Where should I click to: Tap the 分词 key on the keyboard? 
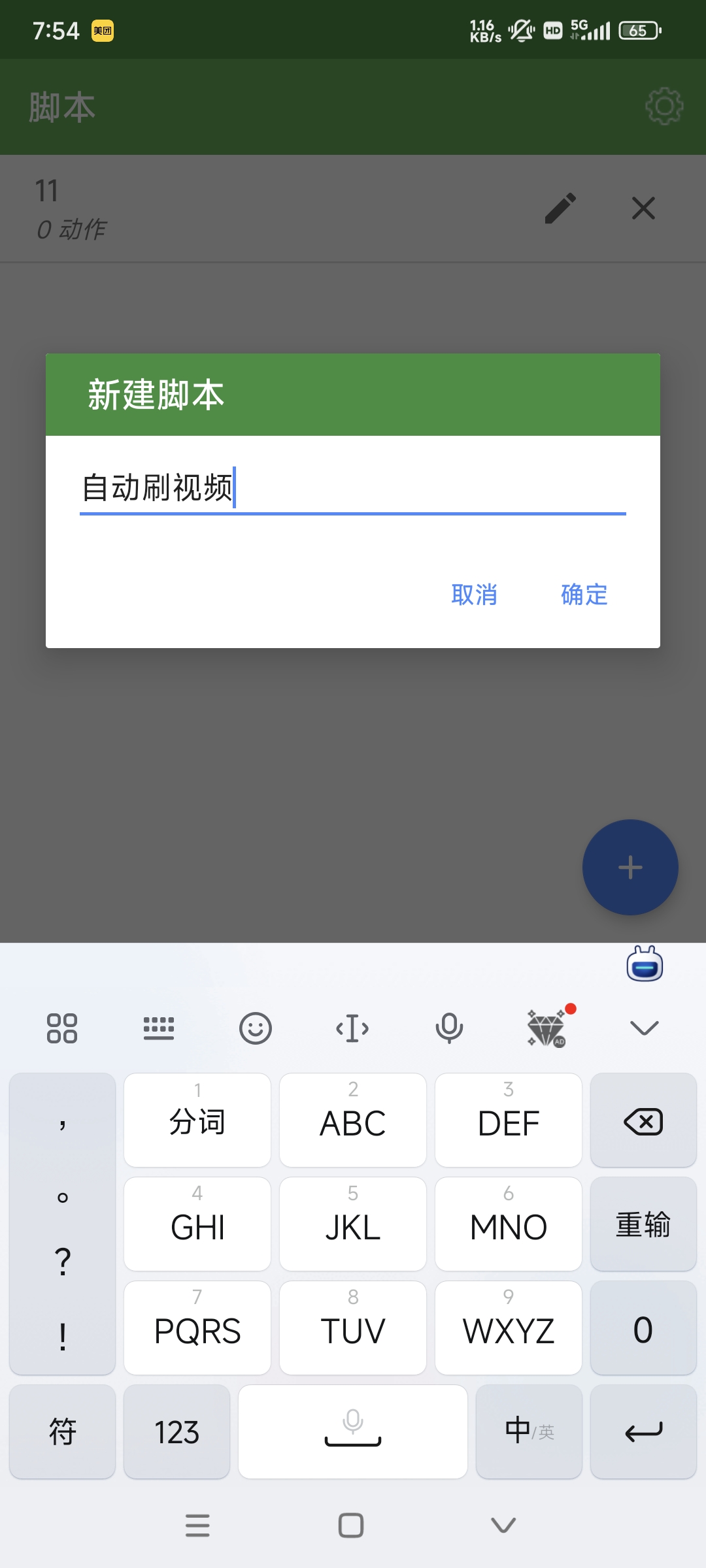tap(197, 1121)
